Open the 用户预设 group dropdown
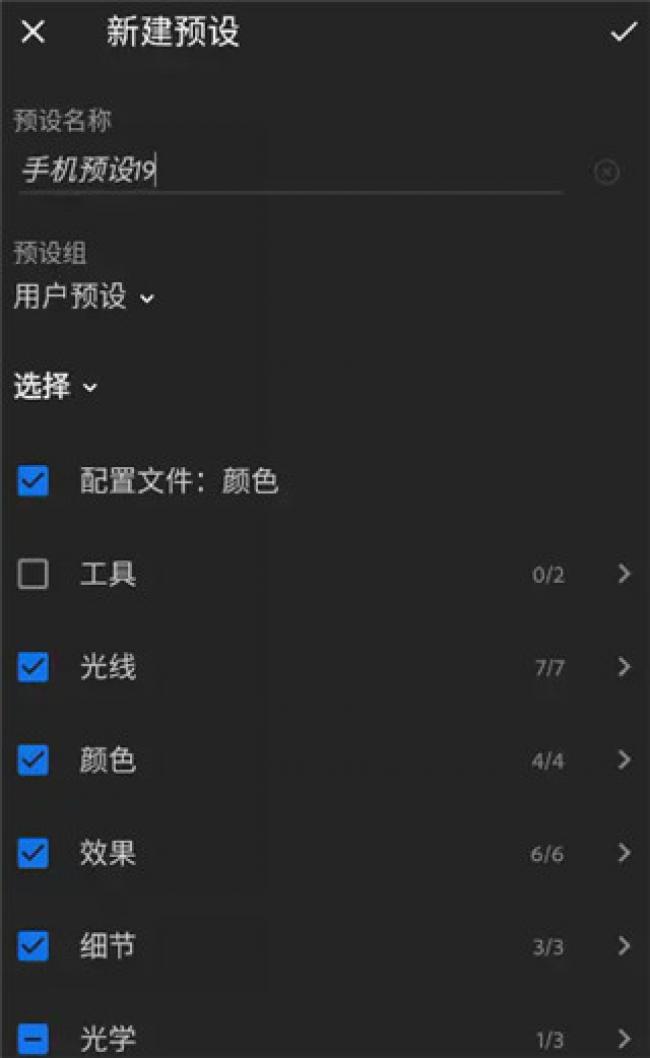This screenshot has height=1058, width=650. point(84,296)
